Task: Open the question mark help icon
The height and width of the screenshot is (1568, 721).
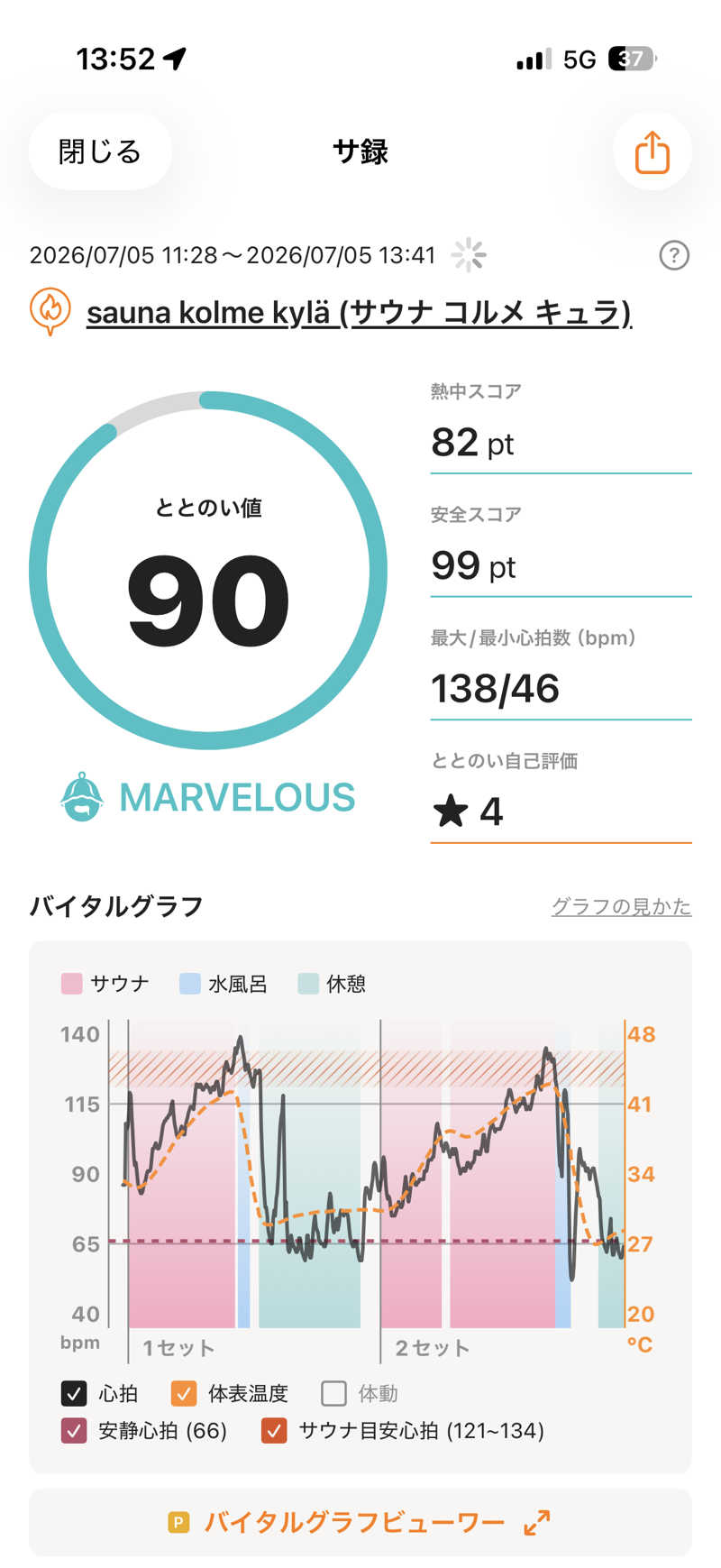Action: click(674, 255)
